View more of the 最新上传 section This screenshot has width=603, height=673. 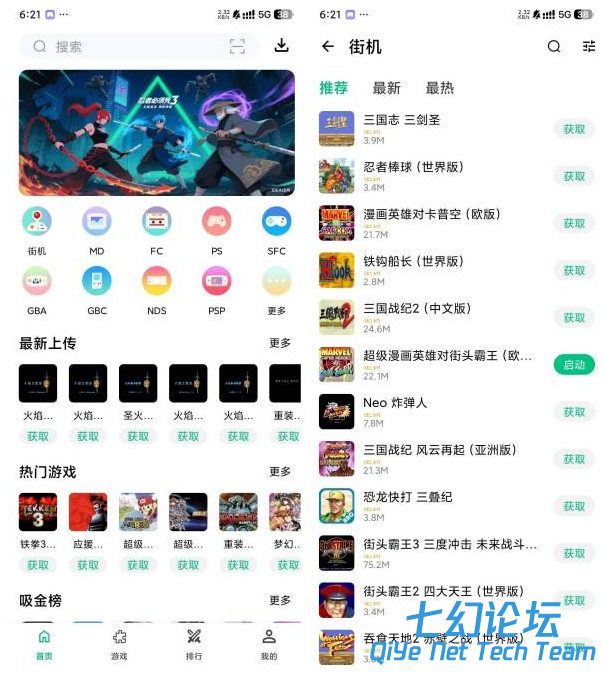[280, 343]
